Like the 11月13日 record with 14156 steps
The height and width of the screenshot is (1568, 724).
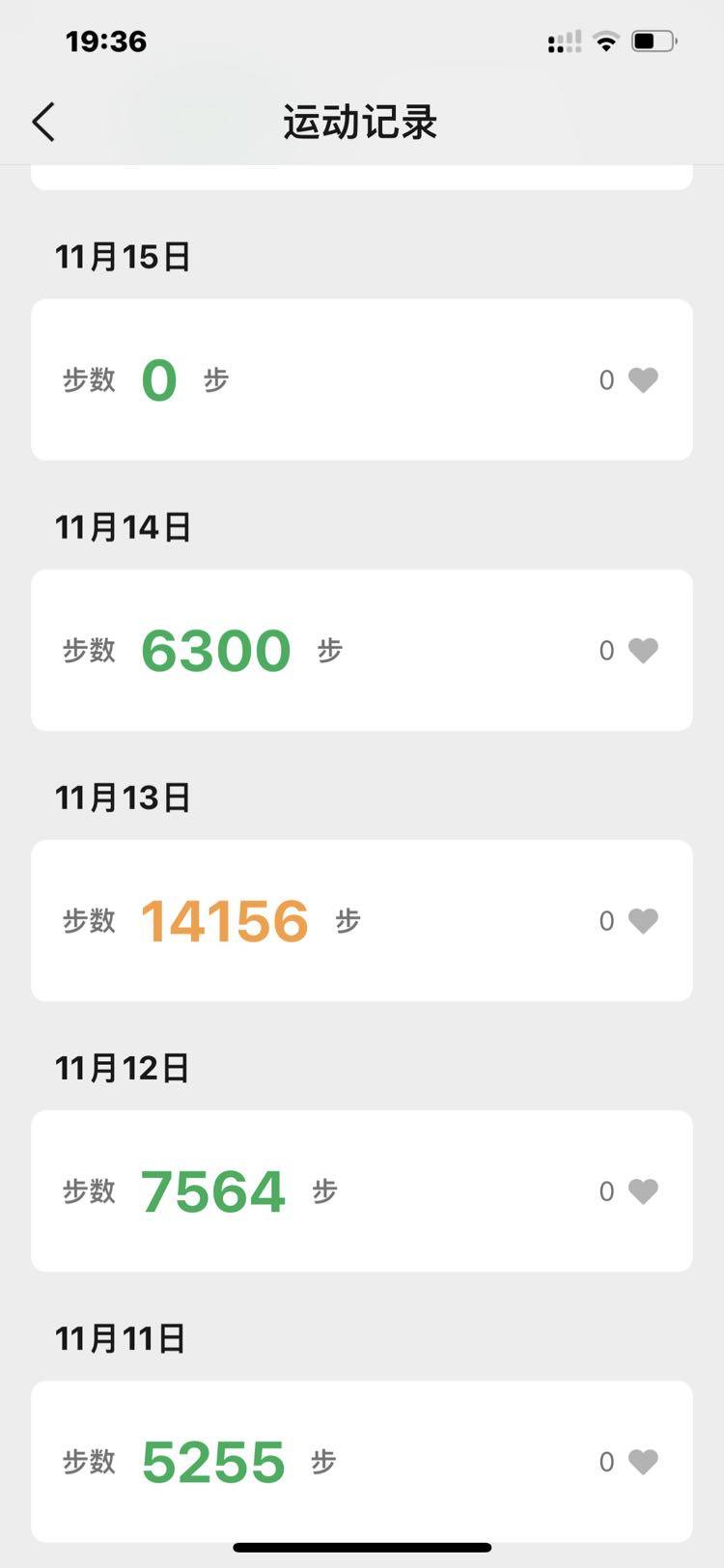click(643, 921)
